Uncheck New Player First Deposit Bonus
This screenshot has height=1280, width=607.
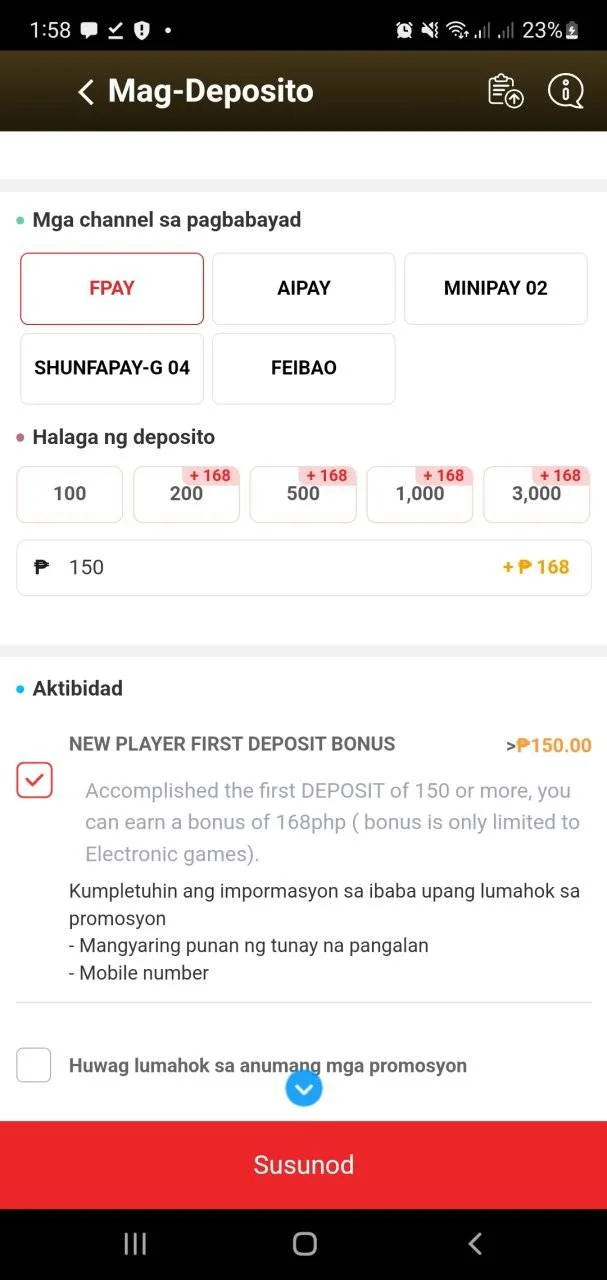[34, 780]
